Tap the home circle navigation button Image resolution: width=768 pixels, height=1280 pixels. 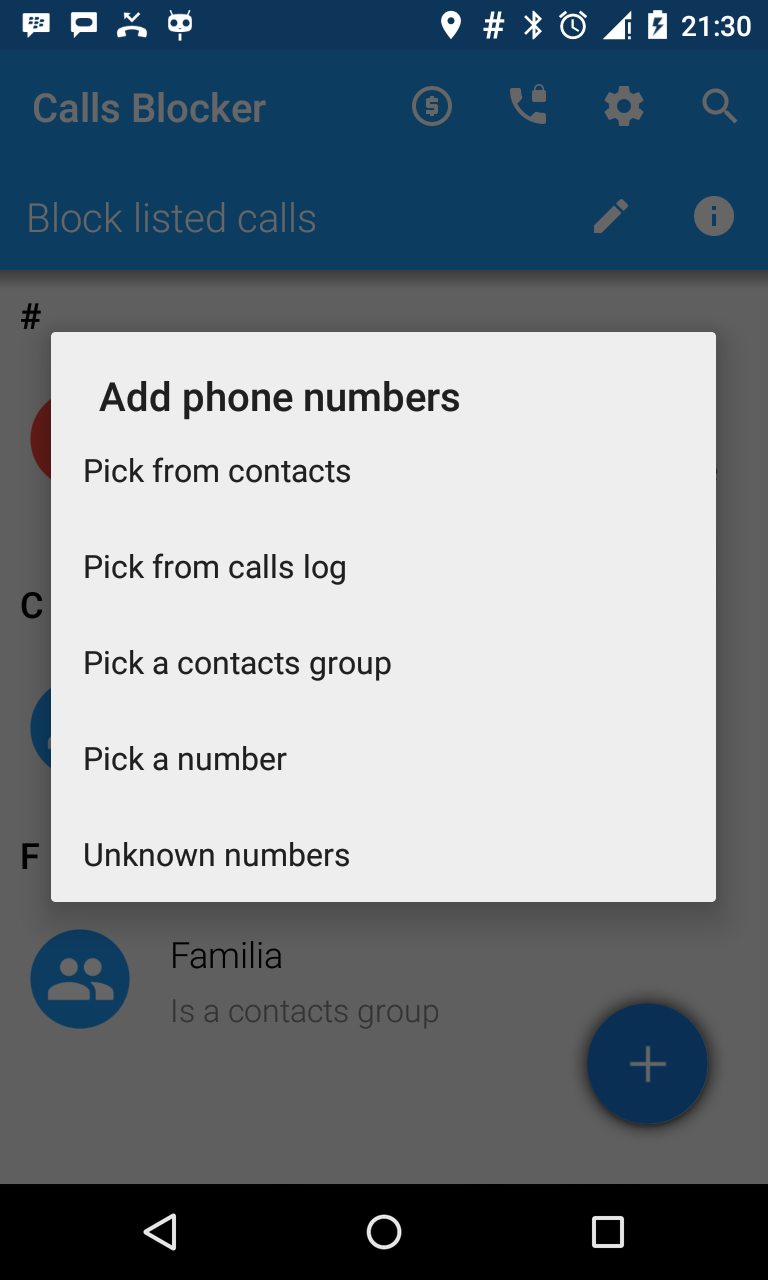coord(384,1232)
